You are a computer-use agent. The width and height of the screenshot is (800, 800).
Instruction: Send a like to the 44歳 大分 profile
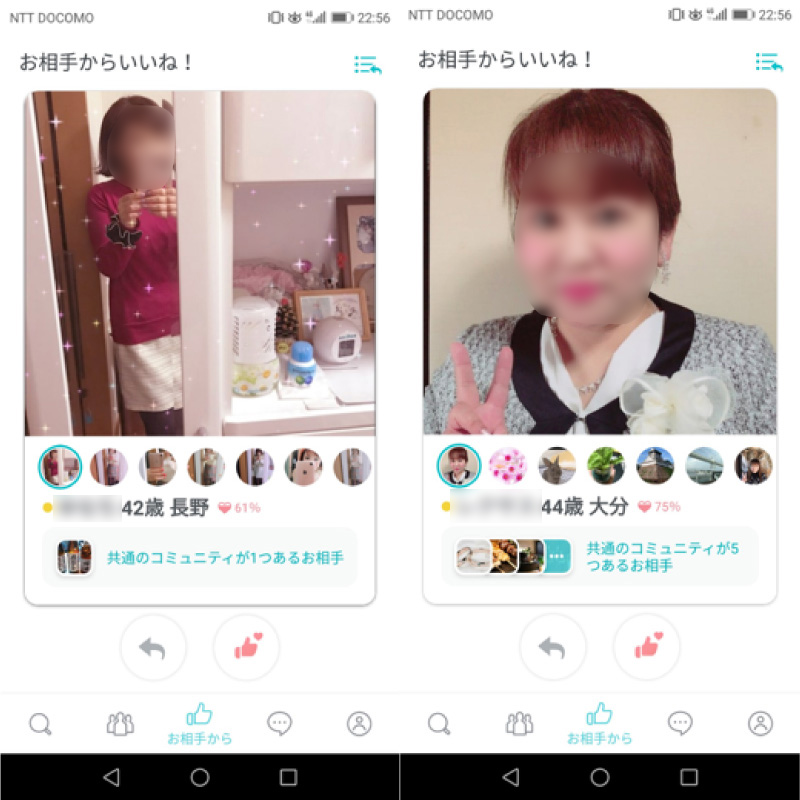pos(646,647)
